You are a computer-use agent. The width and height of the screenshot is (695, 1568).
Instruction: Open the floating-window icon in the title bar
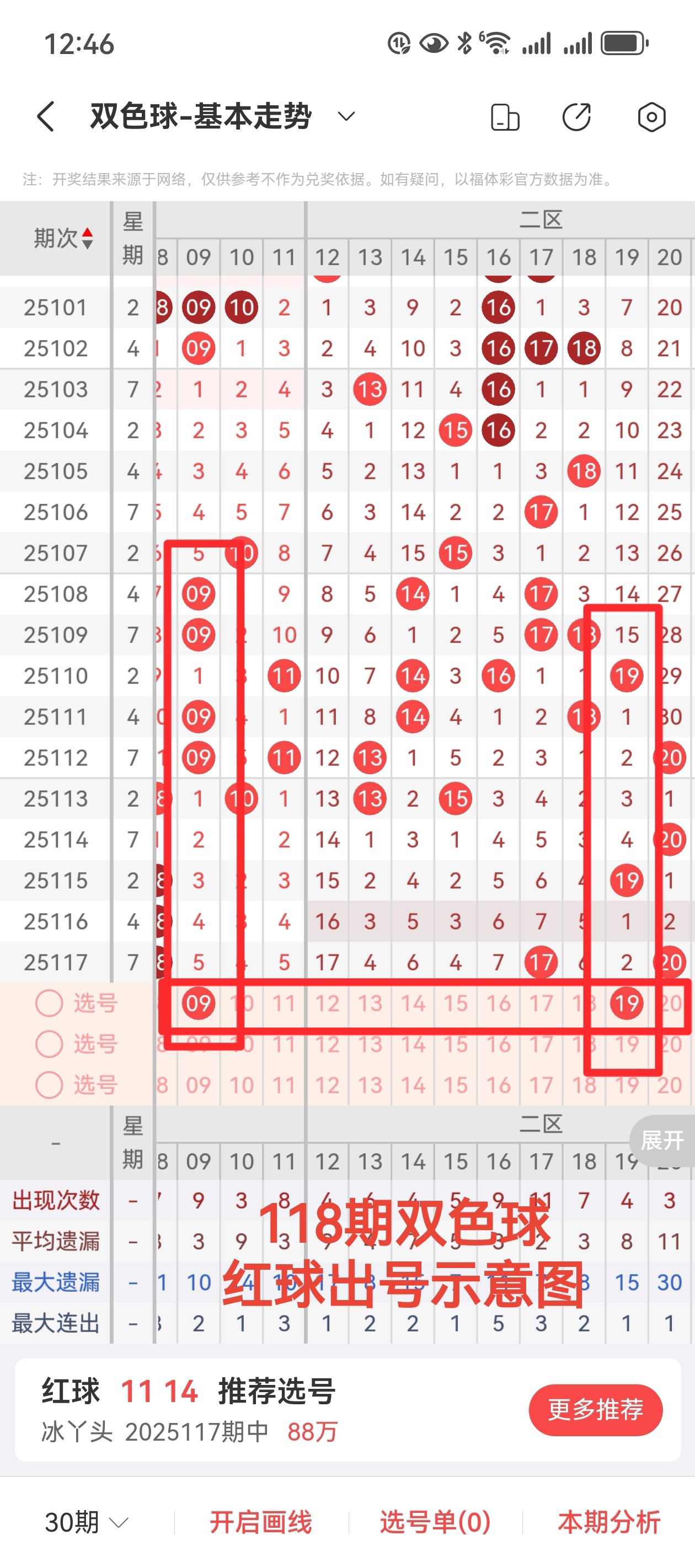tap(505, 116)
